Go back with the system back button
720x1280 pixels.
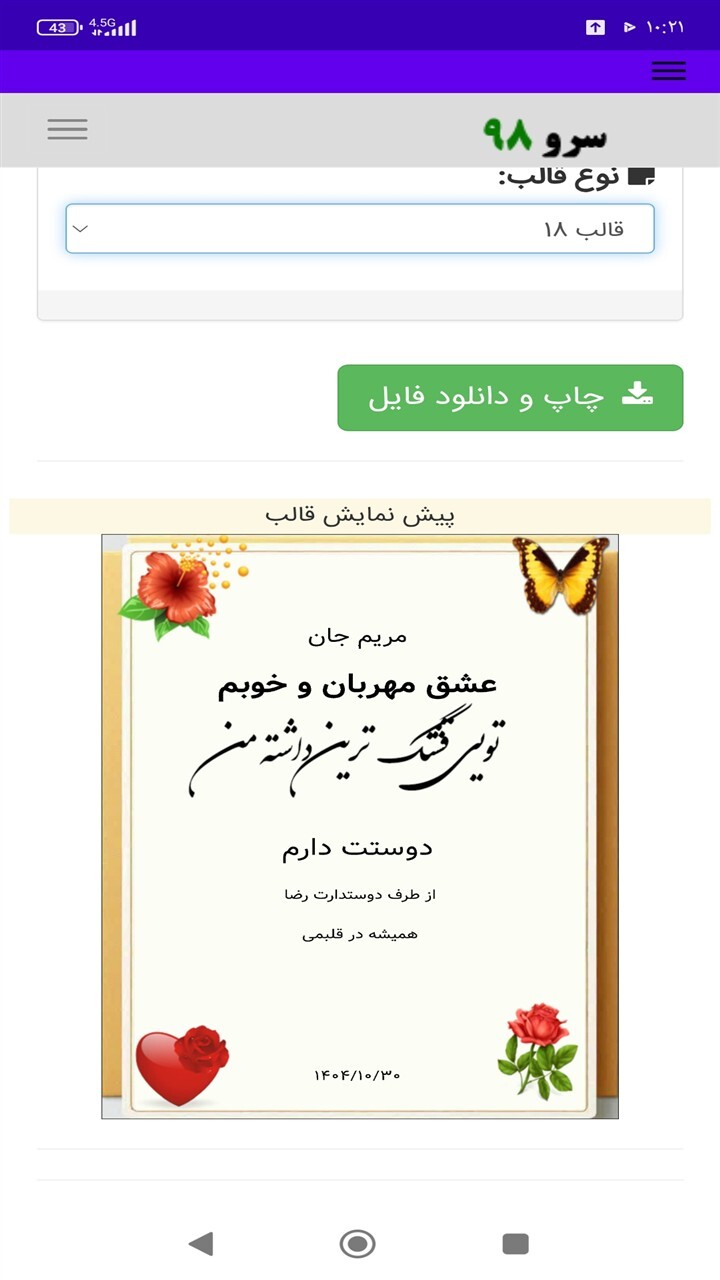pos(201,1244)
